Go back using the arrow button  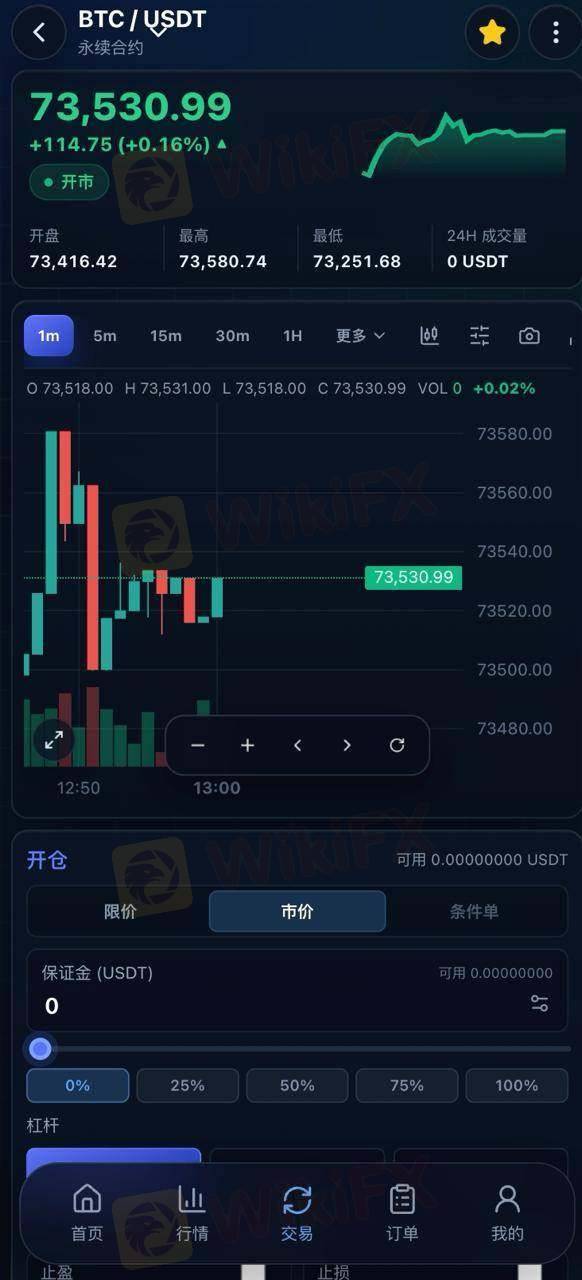[40, 33]
